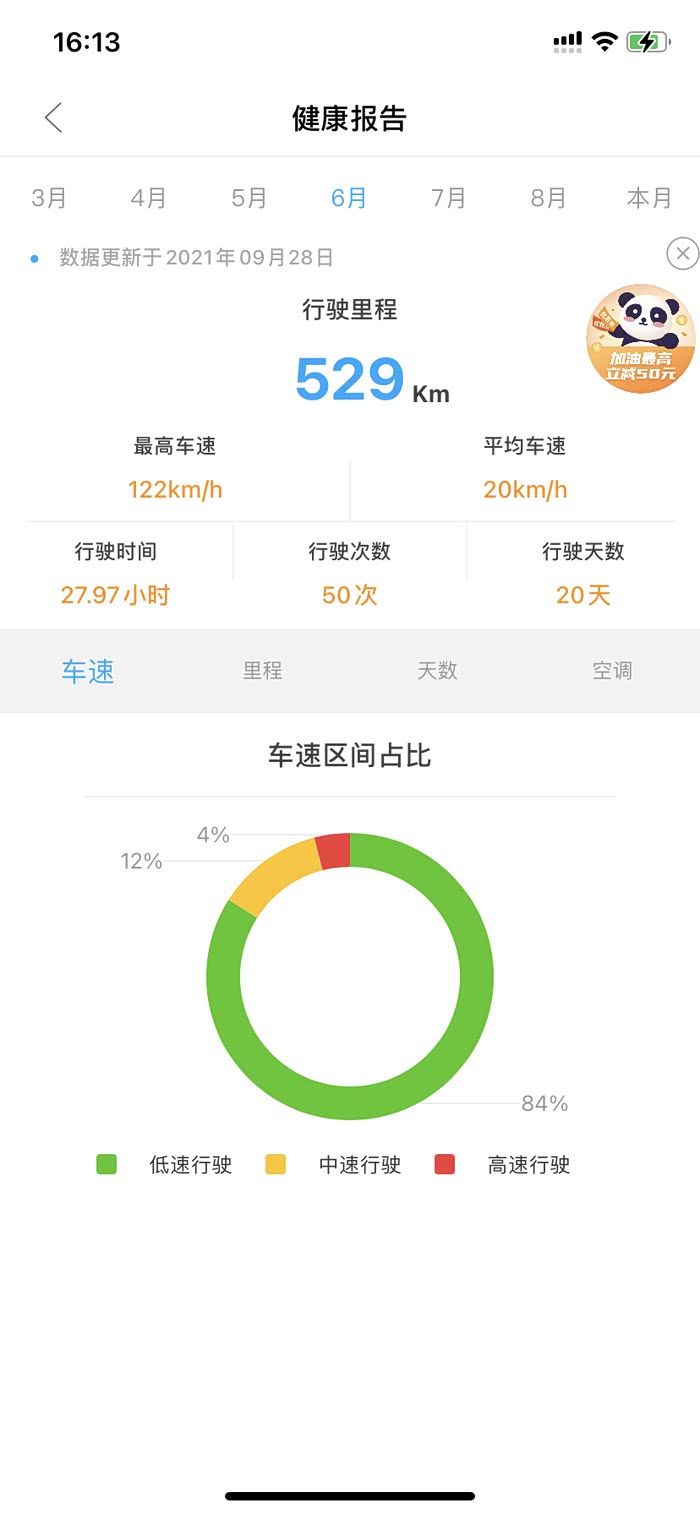Dismiss the floating panda promo
The height and width of the screenshot is (1514, 700).
point(682,255)
